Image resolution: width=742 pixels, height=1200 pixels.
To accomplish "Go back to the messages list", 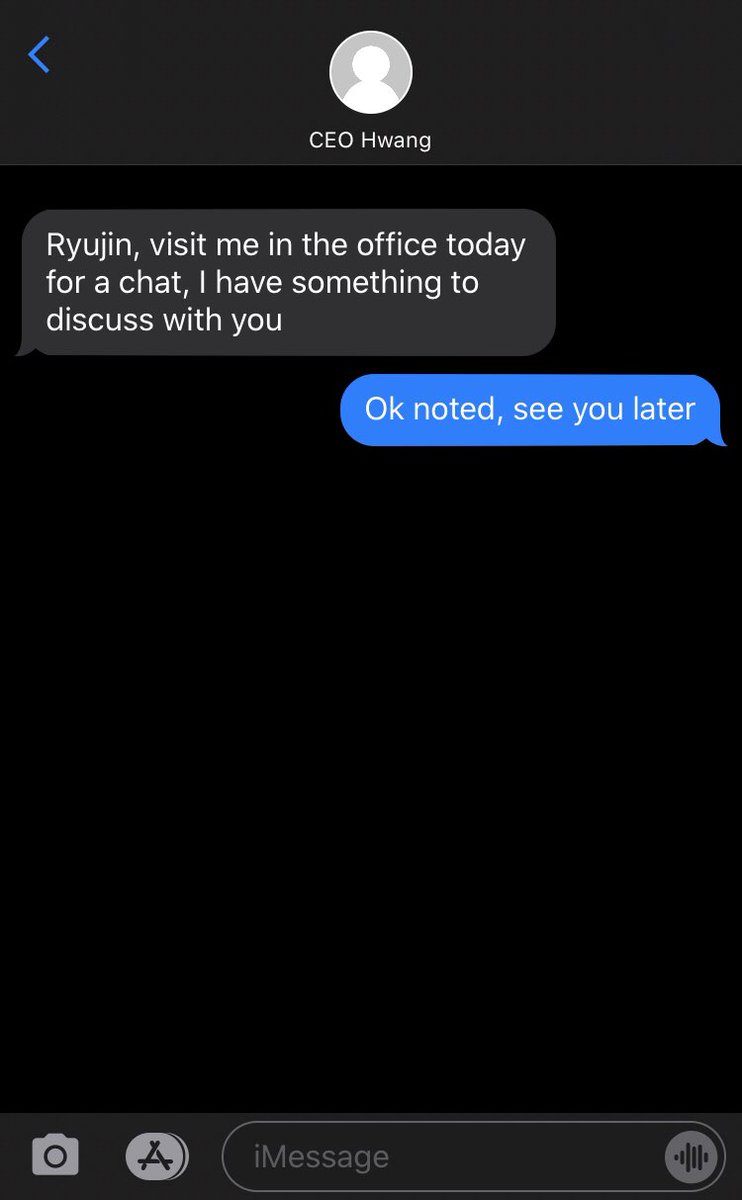I will 39,55.
